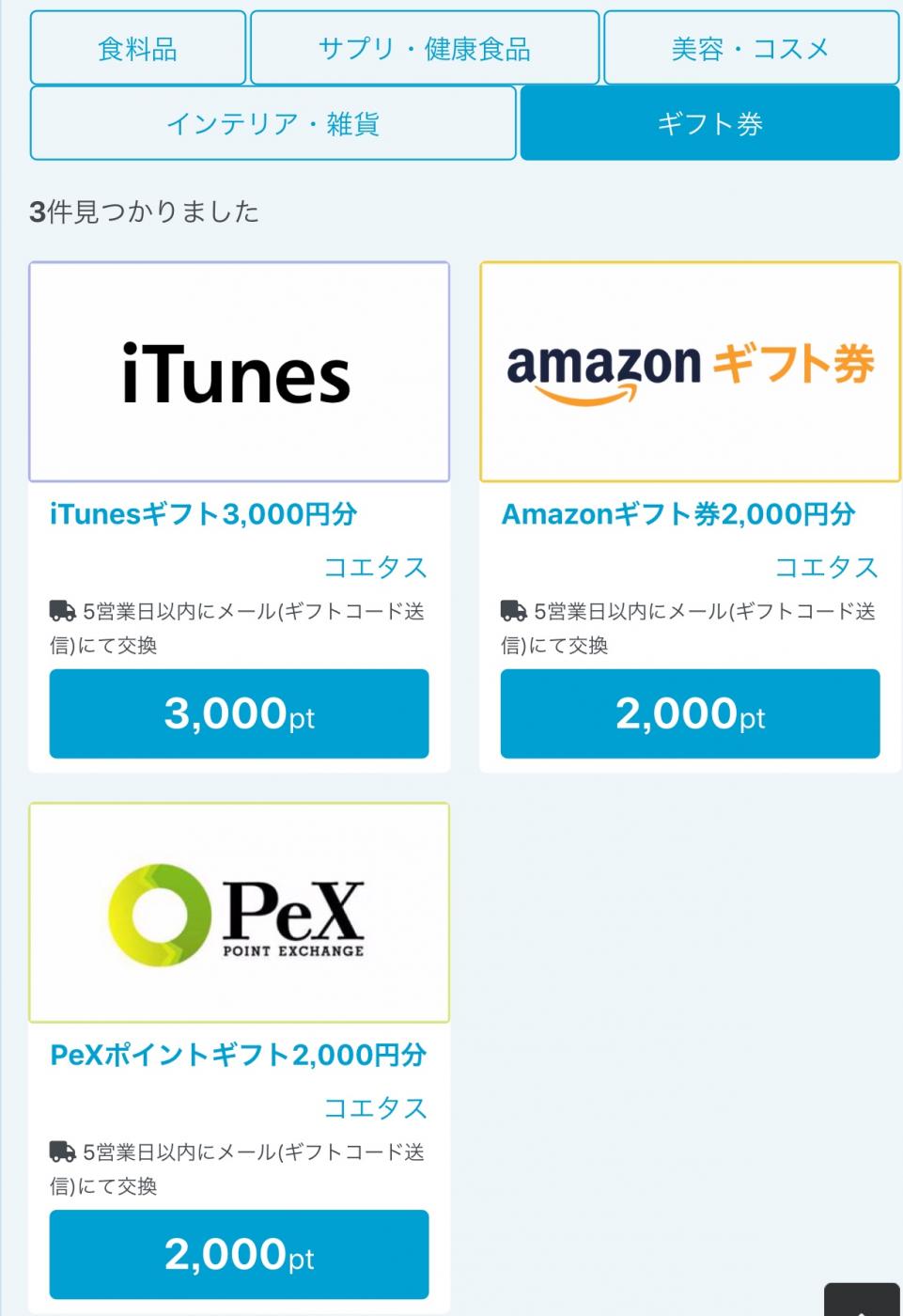Switch to サプリ・健康食品 category
This screenshot has height=1316, width=903.
point(424,48)
